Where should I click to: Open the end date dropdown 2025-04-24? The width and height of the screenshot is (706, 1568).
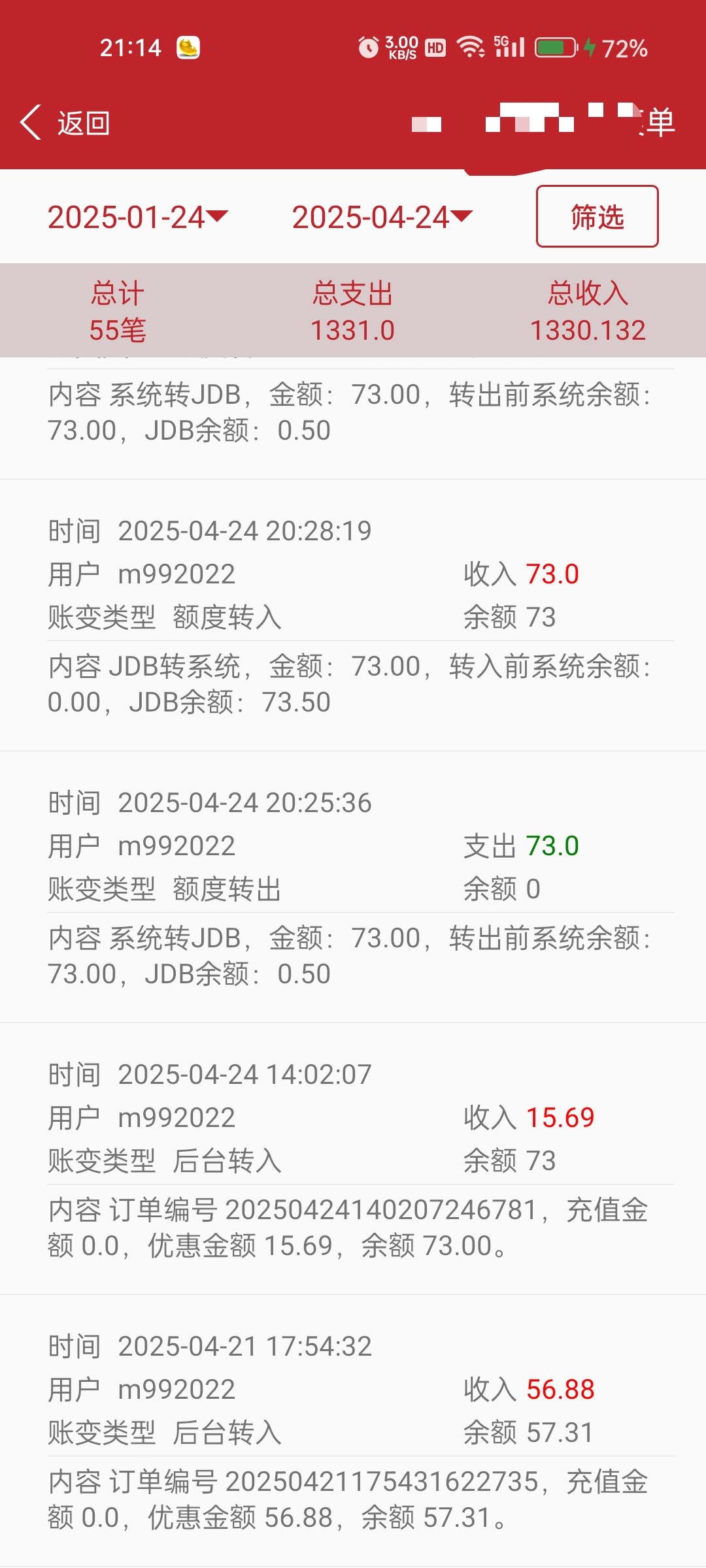pos(382,218)
